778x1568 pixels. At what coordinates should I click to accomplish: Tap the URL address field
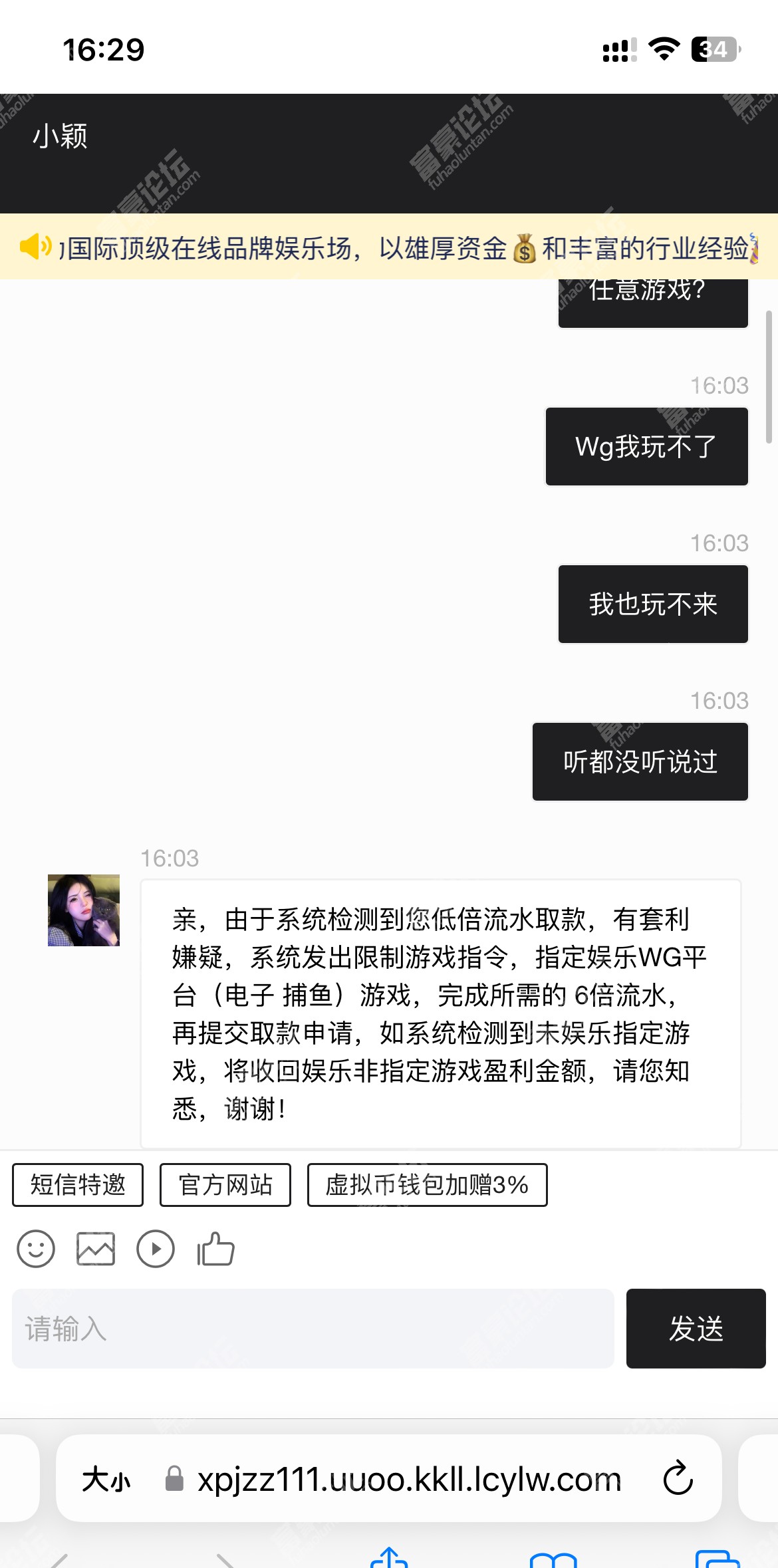coord(409,1480)
